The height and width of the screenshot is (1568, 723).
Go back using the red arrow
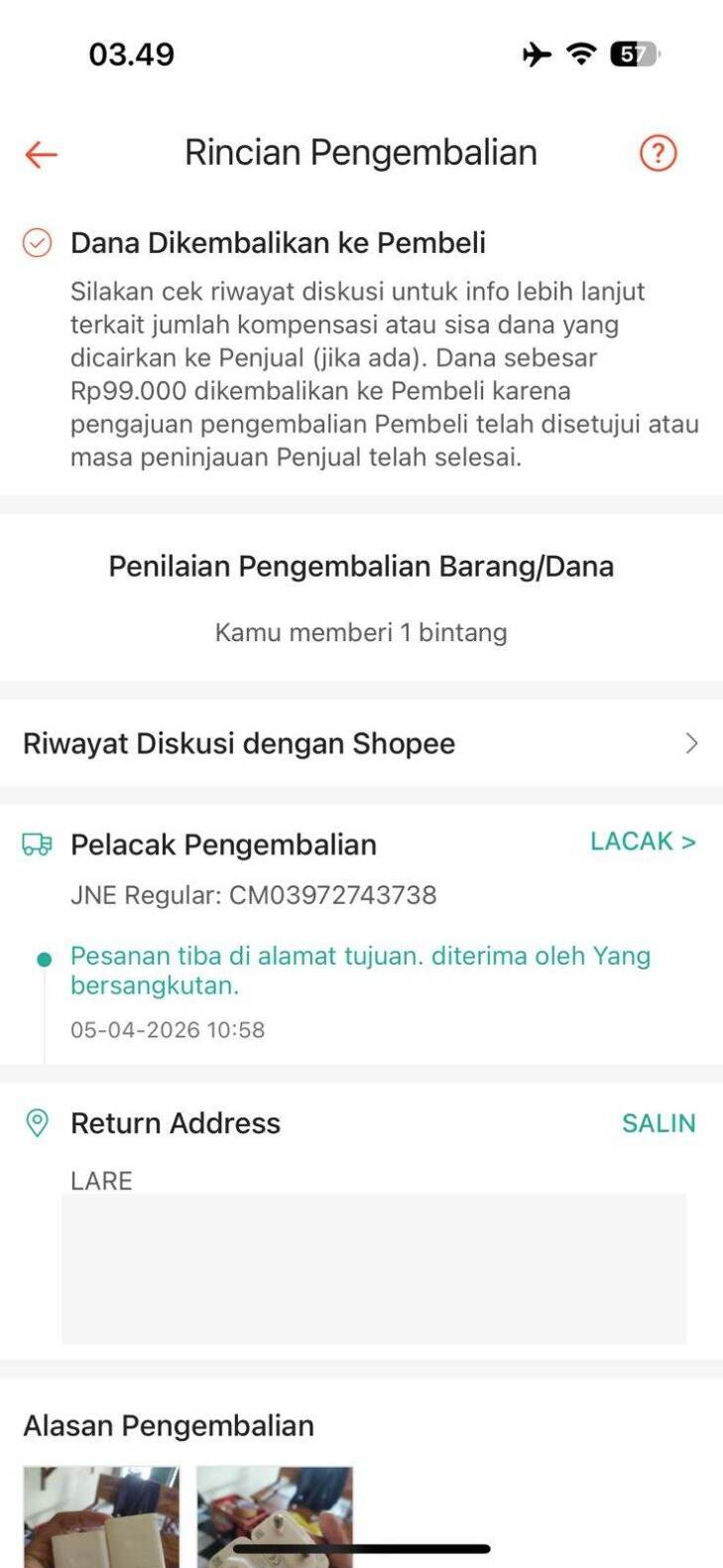41,154
